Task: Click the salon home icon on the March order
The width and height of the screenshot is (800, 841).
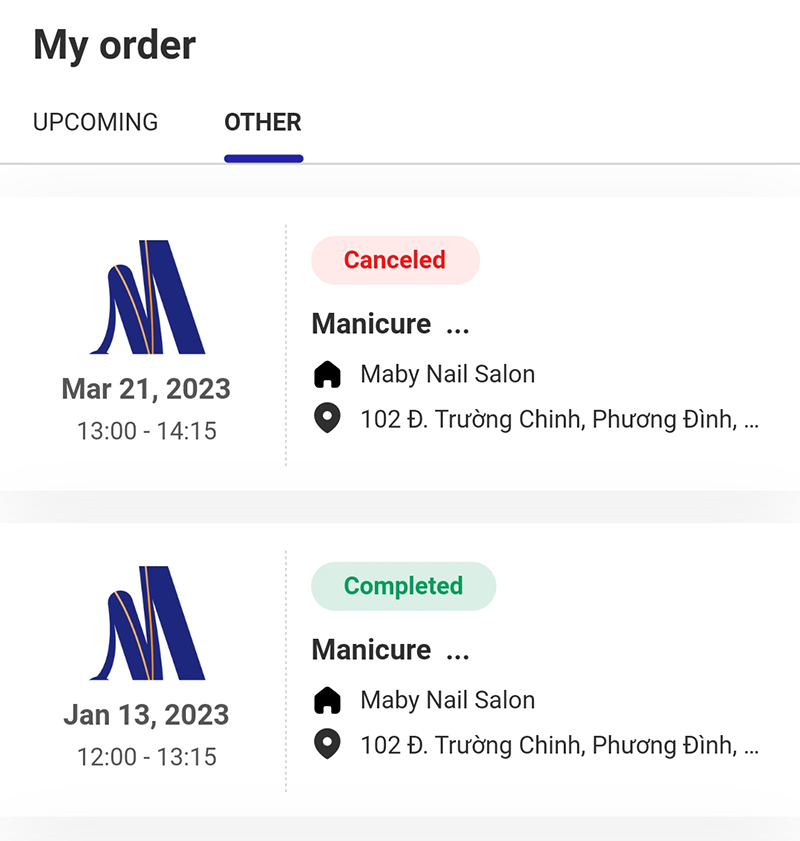Action: (328, 374)
